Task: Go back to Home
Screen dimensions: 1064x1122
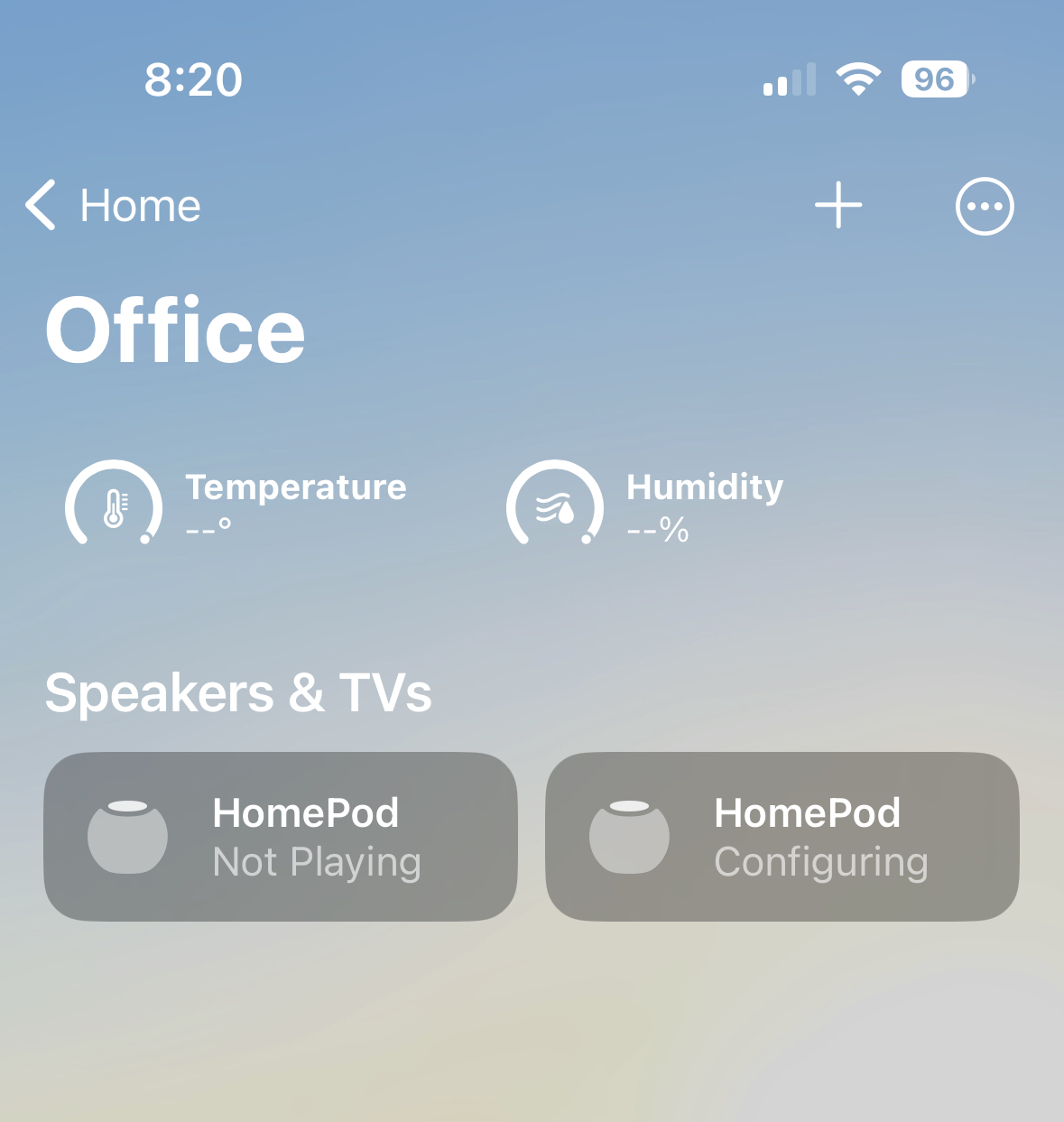Action: 113,206
